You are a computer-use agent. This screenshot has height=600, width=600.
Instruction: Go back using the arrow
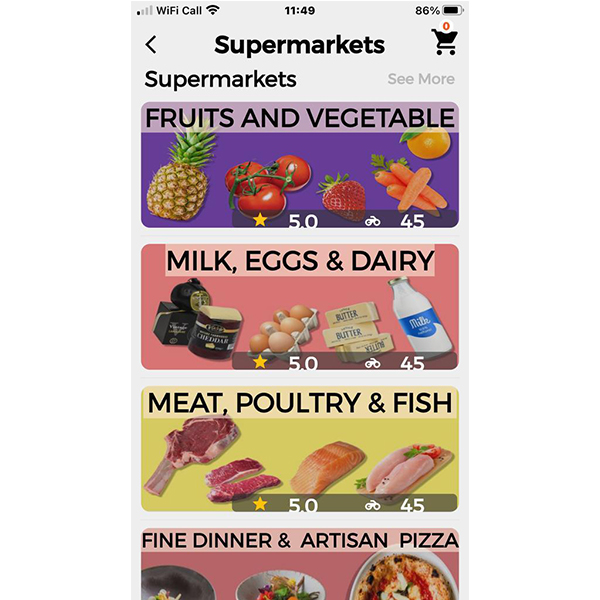pos(151,45)
